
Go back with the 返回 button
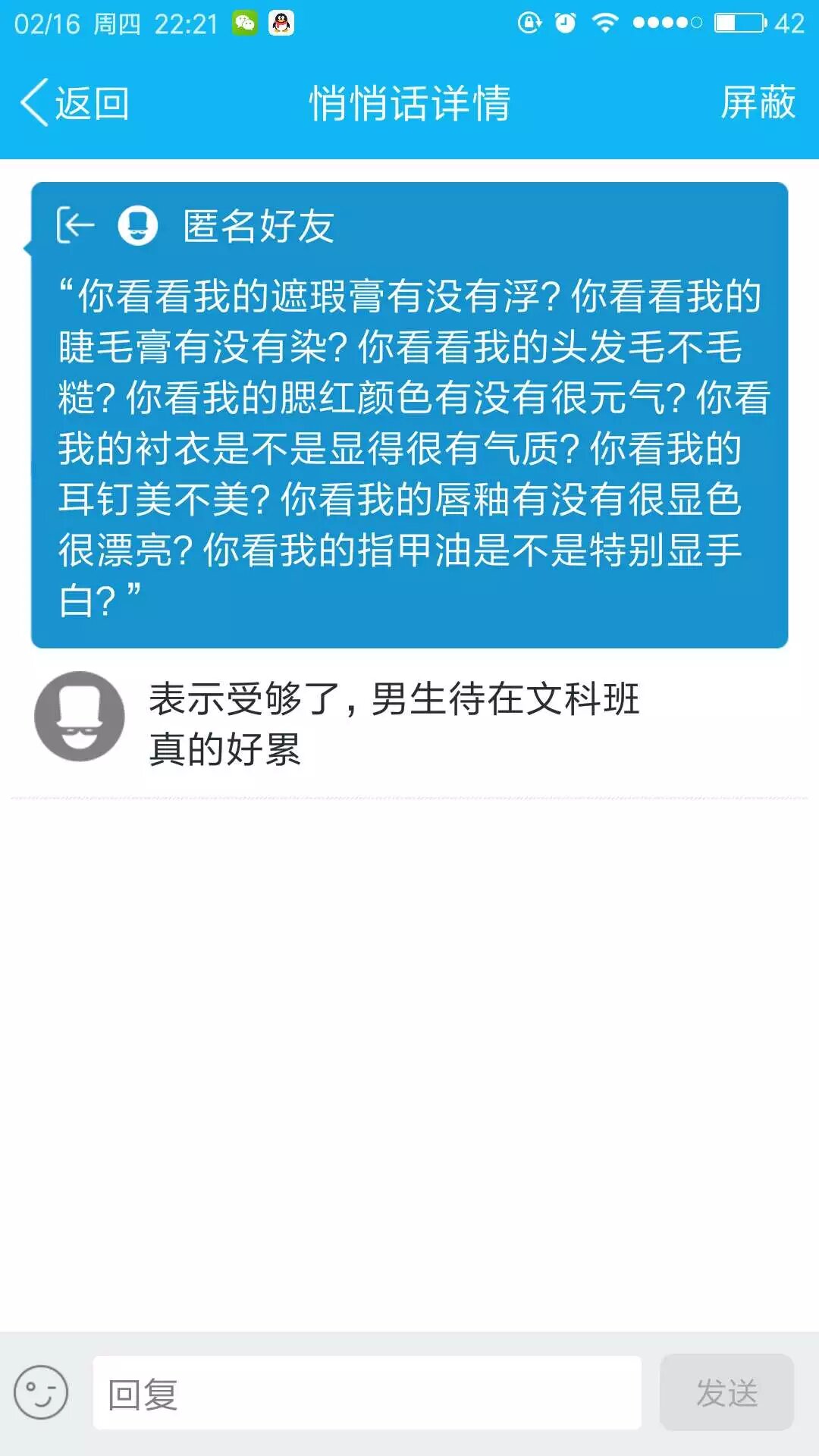coord(74,103)
